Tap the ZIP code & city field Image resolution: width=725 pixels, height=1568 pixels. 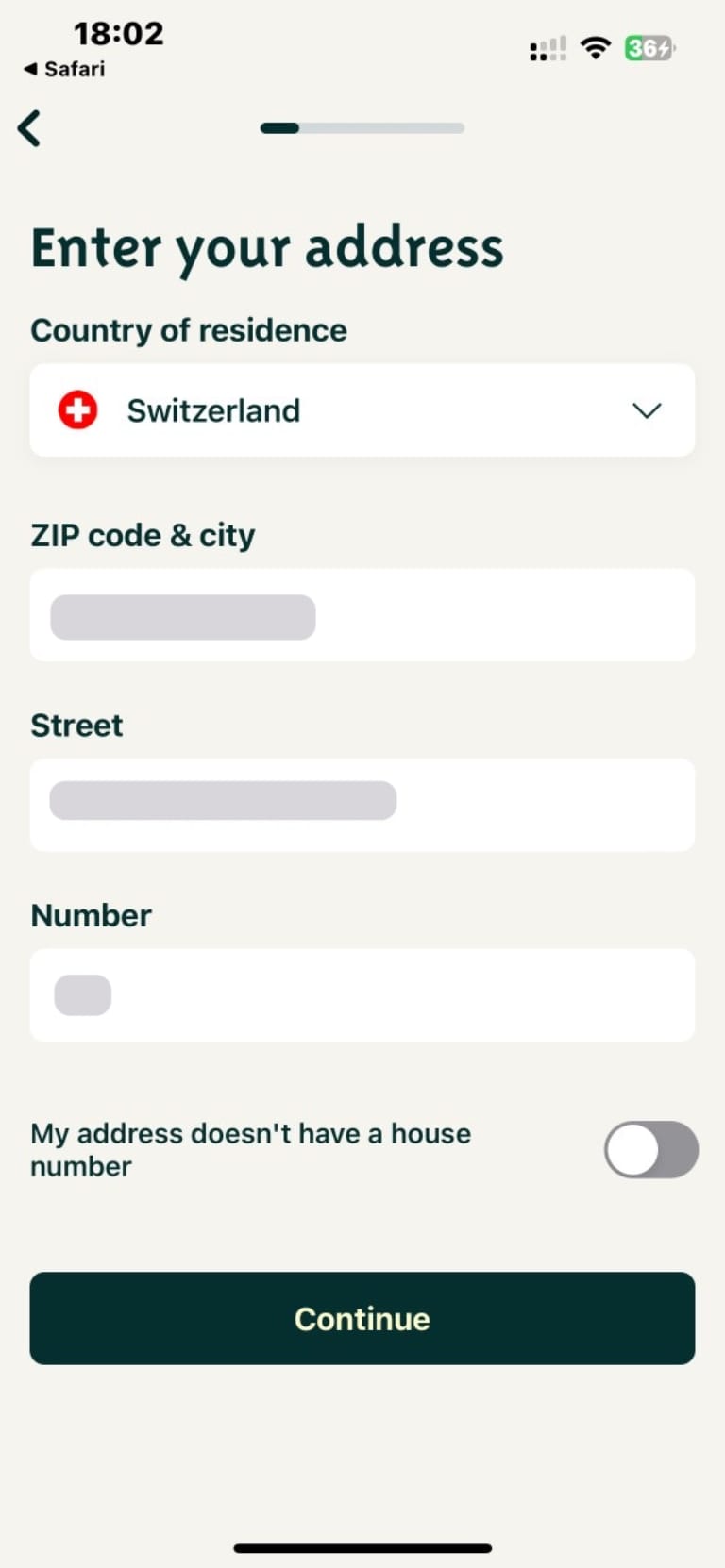tap(362, 615)
